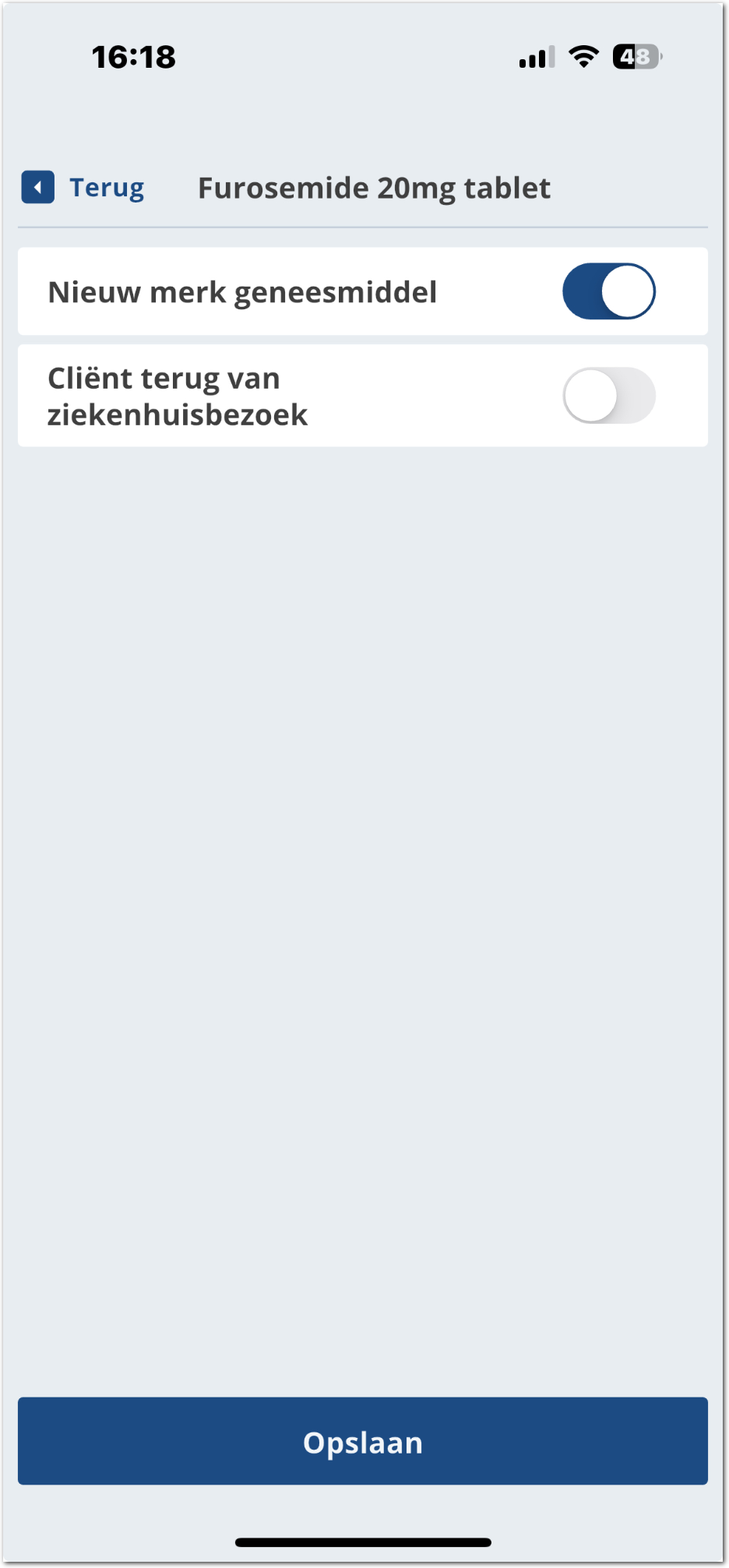
Task: Go back using the Terug button
Action: coord(83,188)
